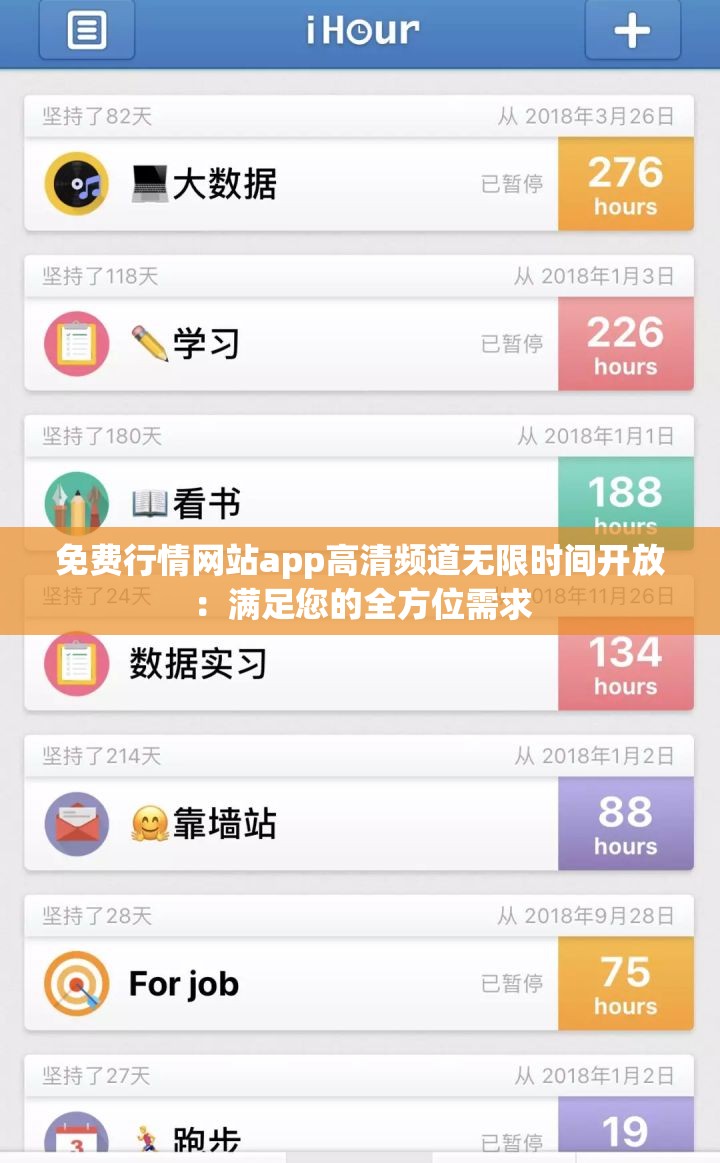Open the task list menu icon

coord(86,30)
